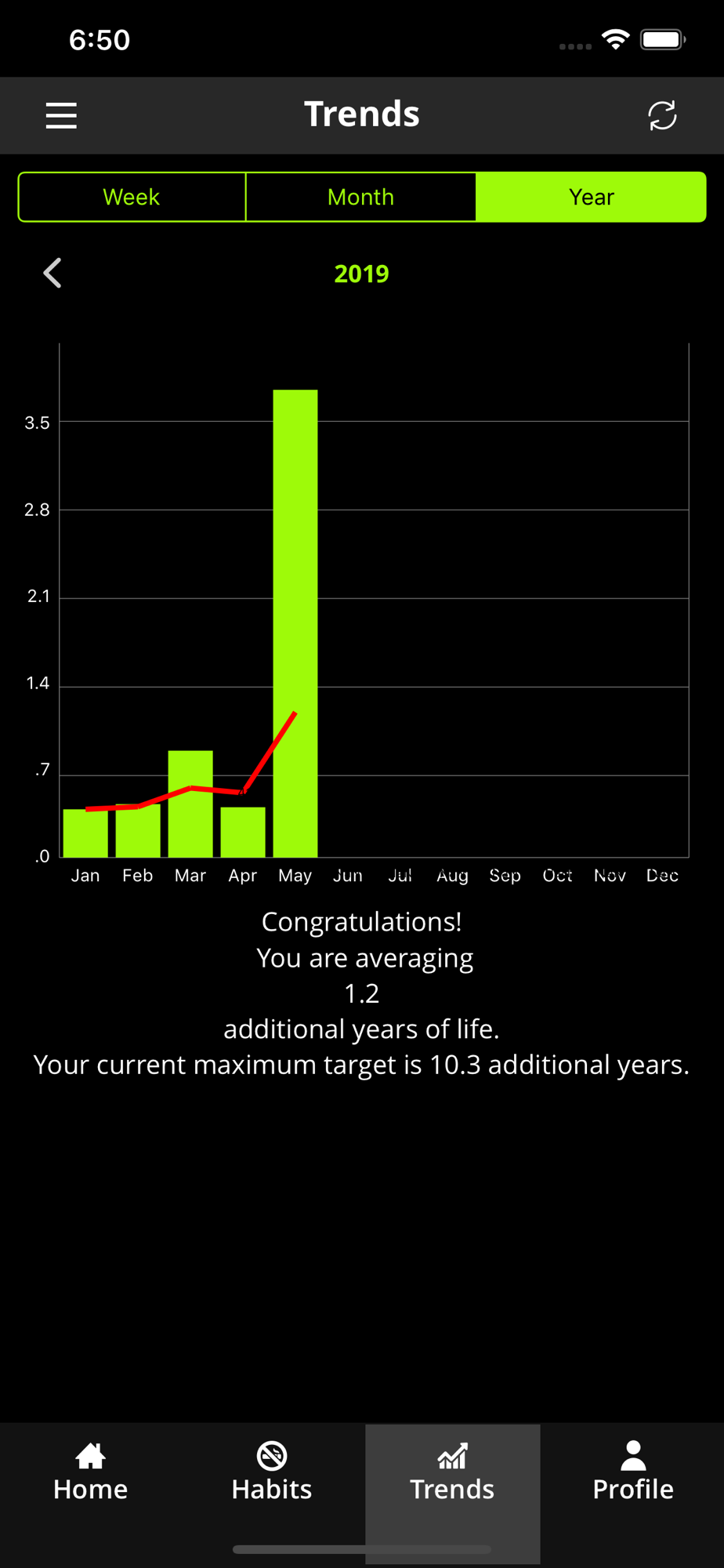Screen dimensions: 724x1568
Task: Go to the Profile tab
Action: (x=633, y=1472)
